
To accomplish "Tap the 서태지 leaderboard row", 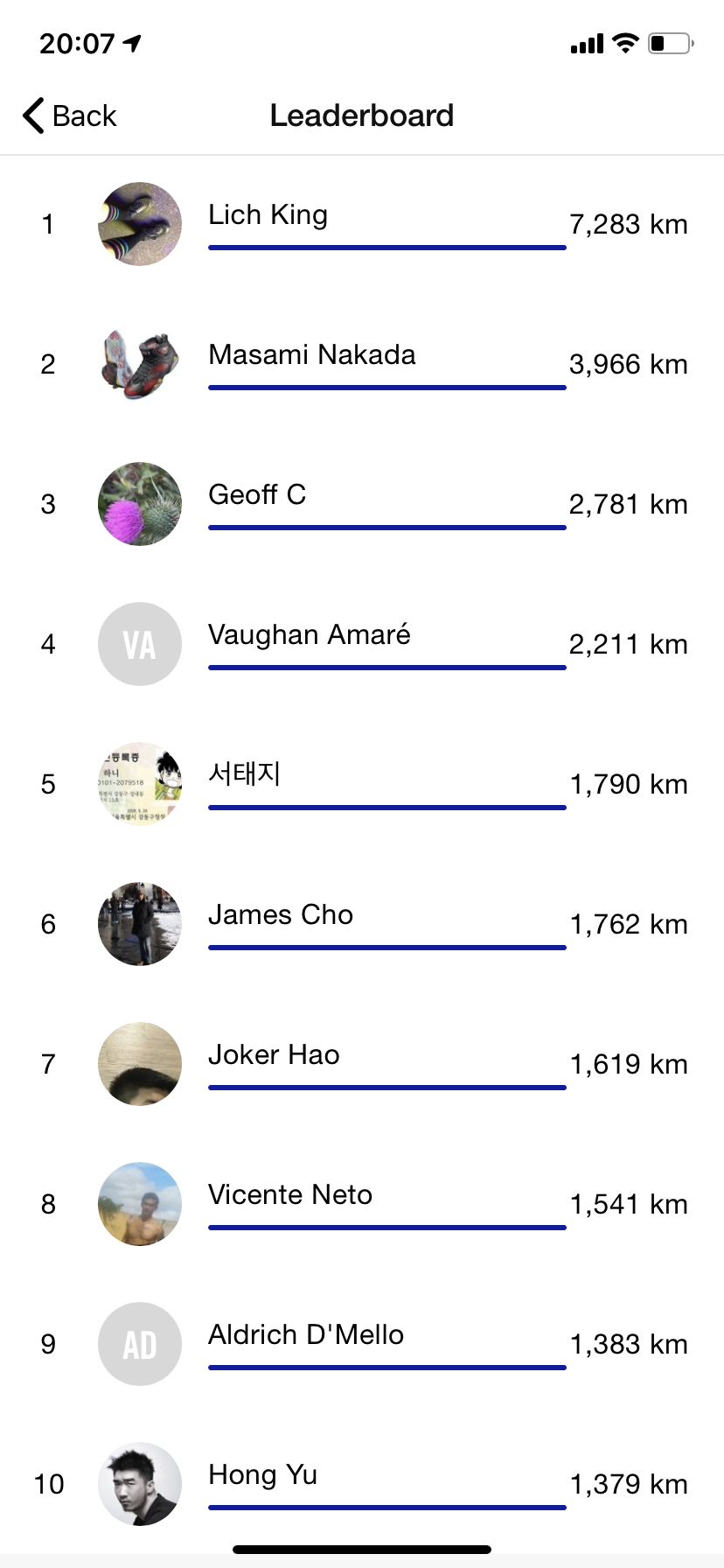I will point(362,784).
